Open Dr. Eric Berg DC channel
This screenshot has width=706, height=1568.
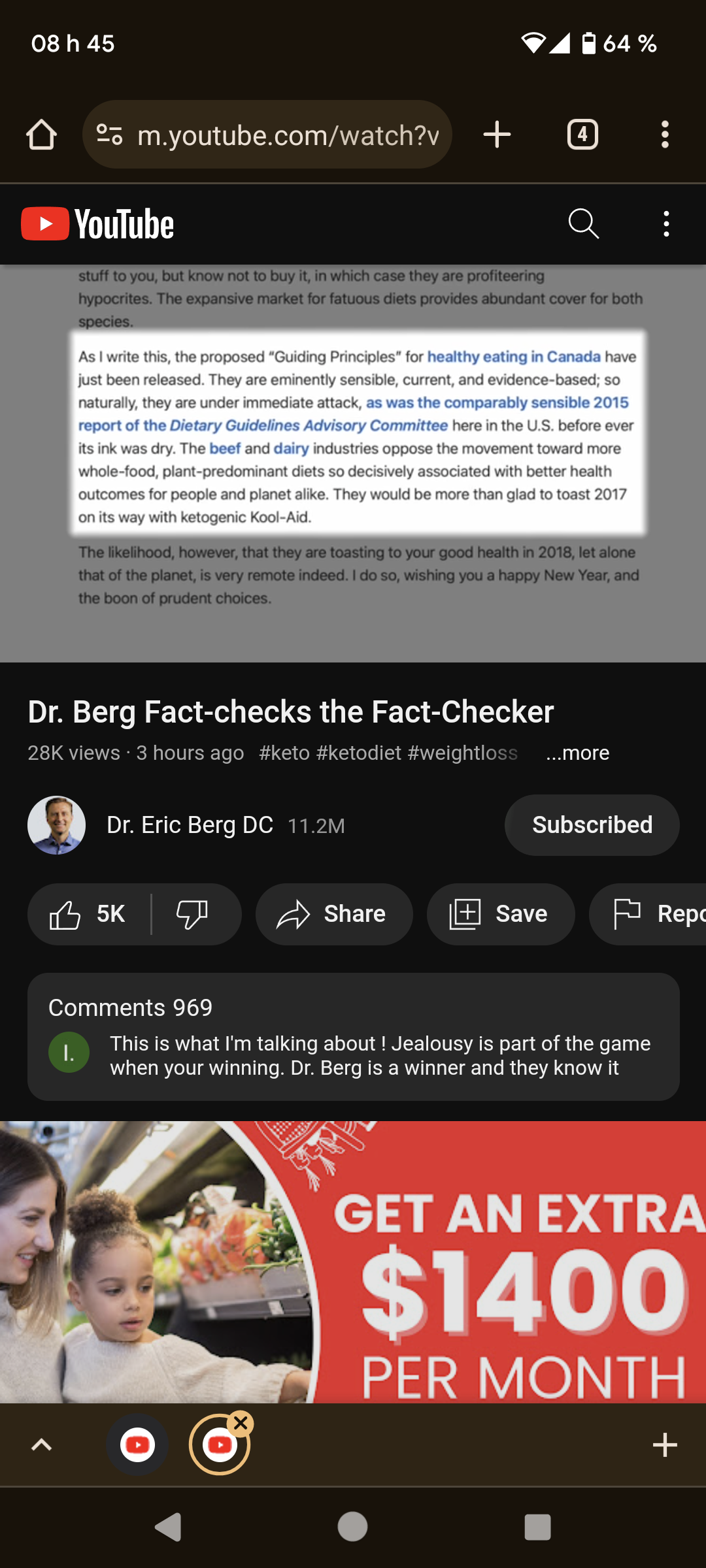190,825
